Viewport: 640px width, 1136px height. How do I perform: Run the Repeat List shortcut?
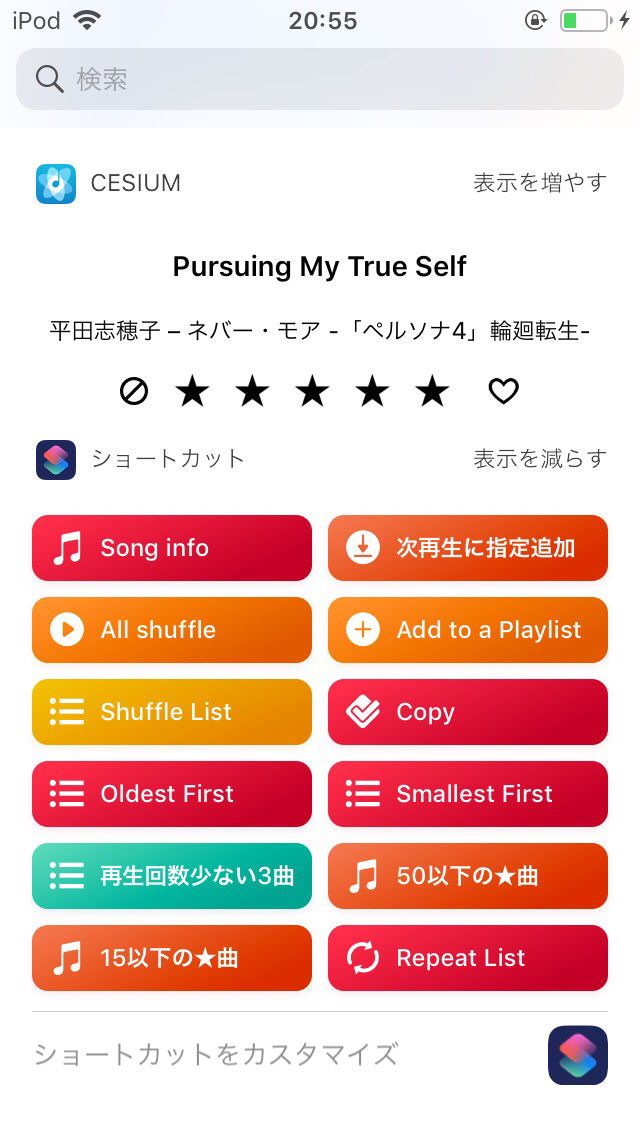pyautogui.click(x=467, y=958)
